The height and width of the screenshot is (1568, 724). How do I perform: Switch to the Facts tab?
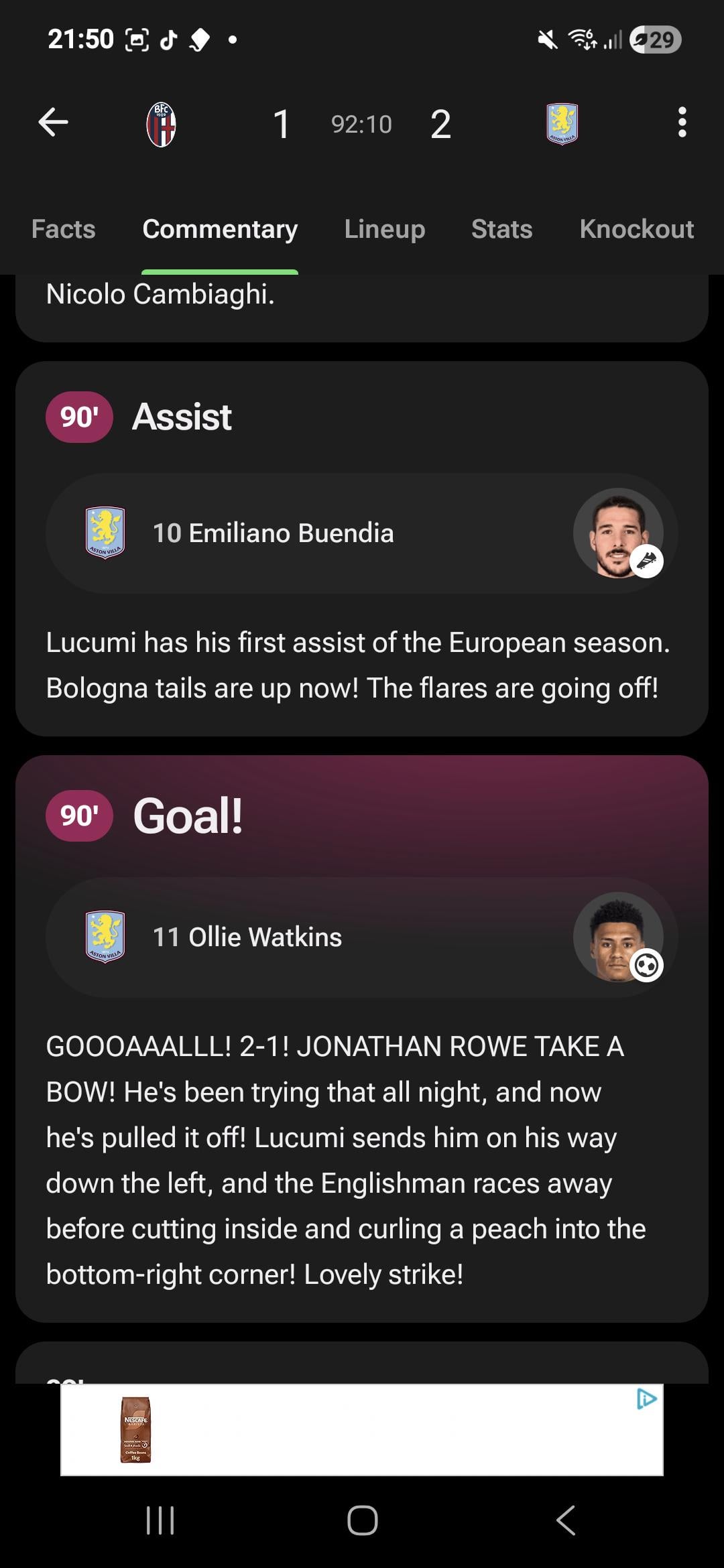(x=64, y=229)
